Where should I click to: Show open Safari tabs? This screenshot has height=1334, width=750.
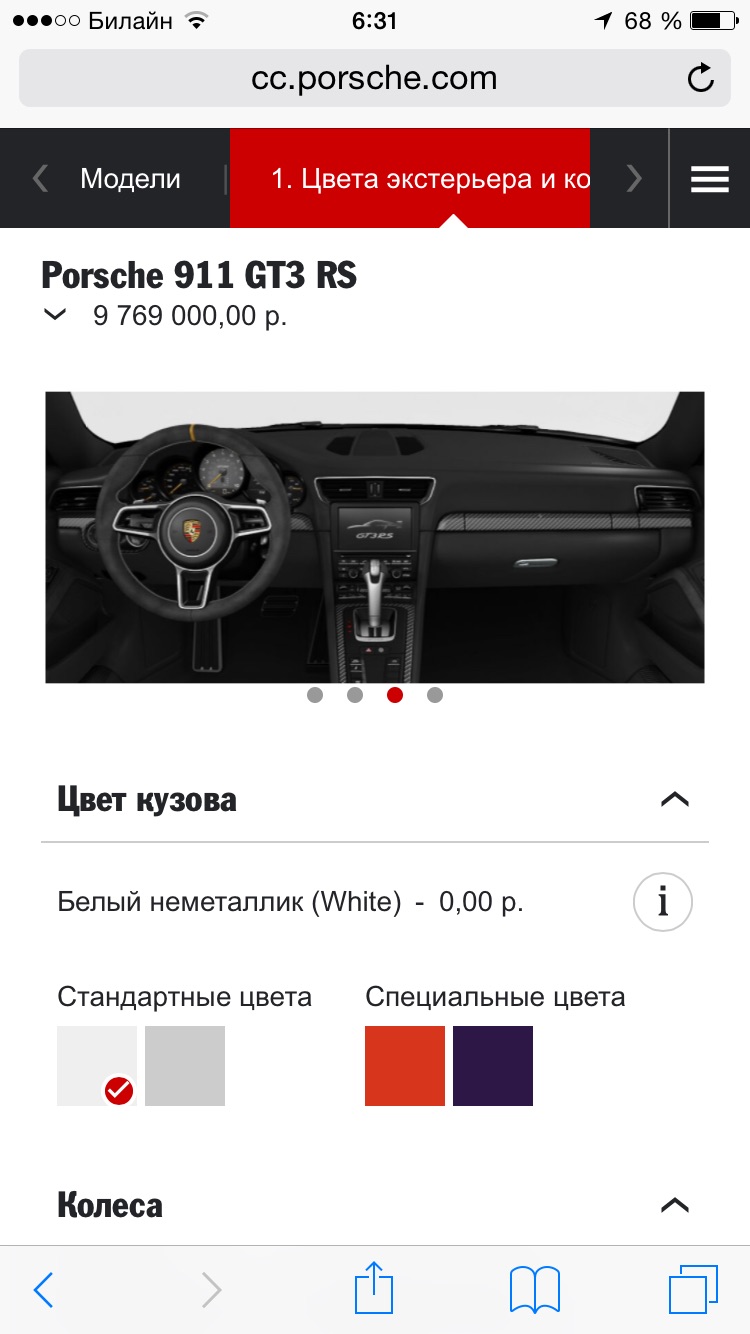[x=692, y=1290]
